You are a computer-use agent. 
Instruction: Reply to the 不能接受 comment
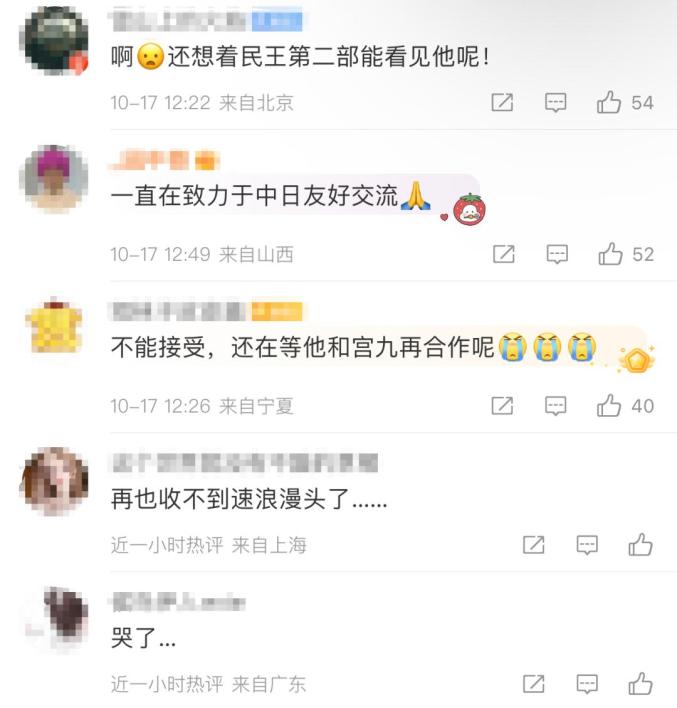tap(556, 406)
